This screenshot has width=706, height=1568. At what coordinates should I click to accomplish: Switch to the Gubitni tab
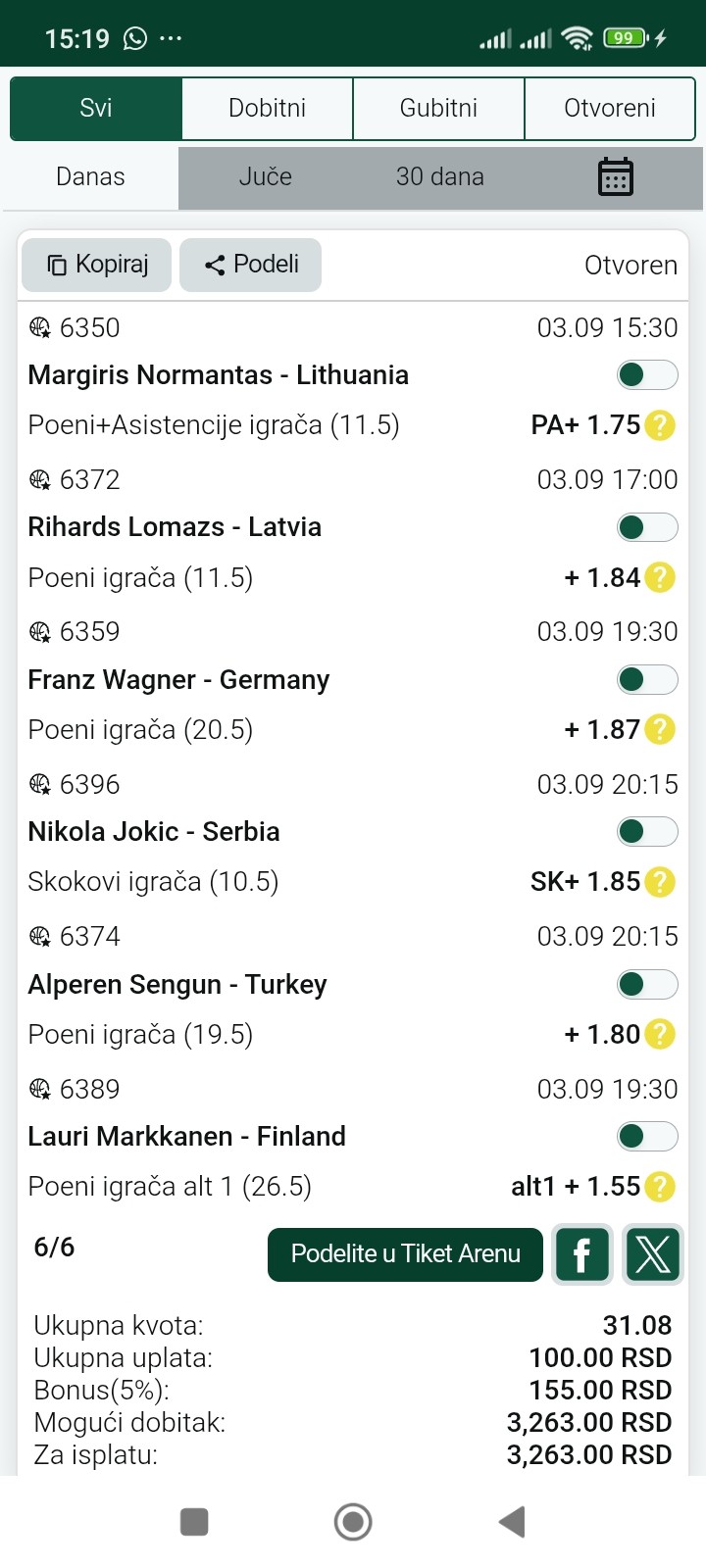coord(438,108)
